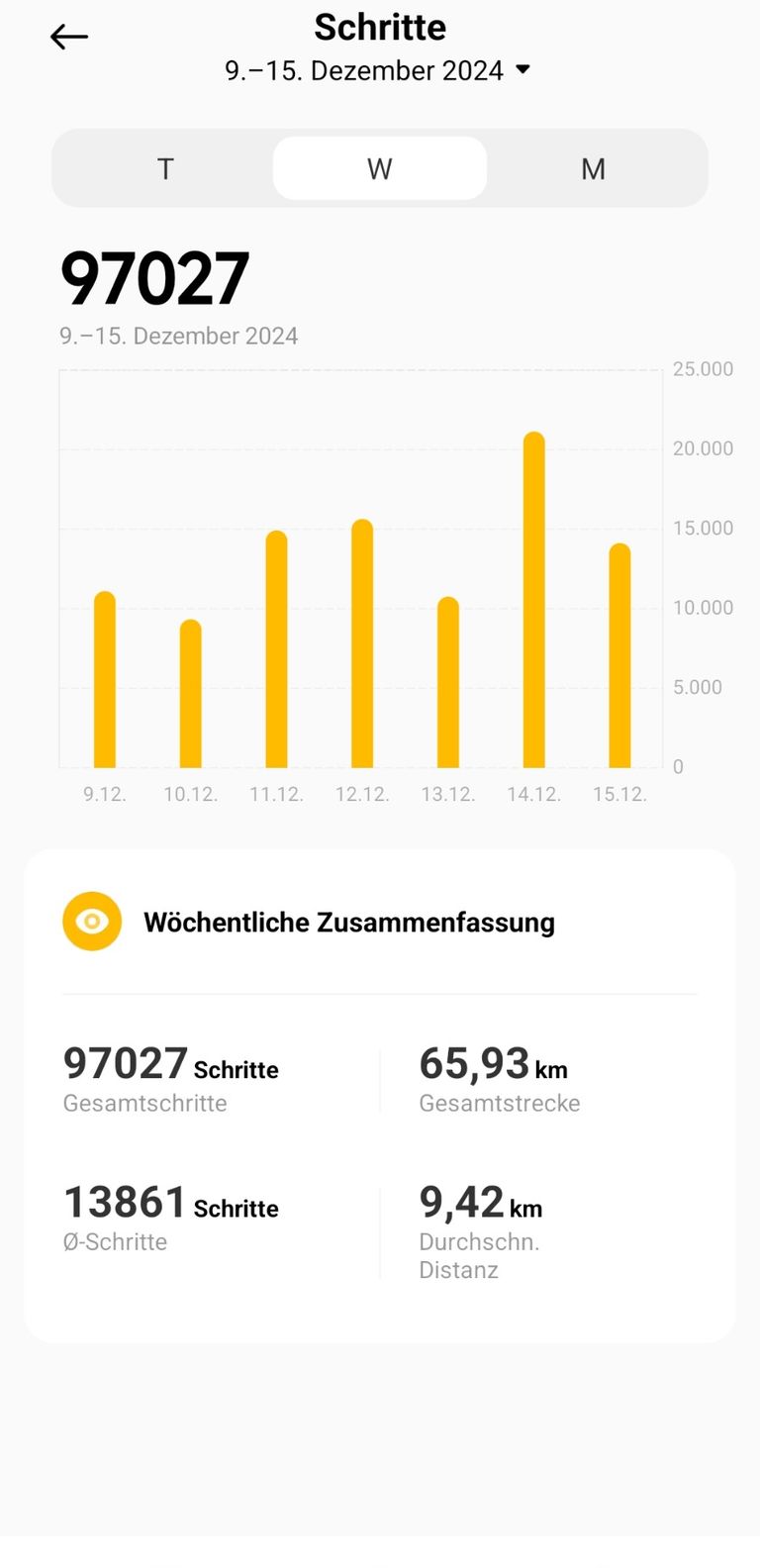The height and width of the screenshot is (1568, 760).
Task: Switch to the M month view
Action: point(593,169)
